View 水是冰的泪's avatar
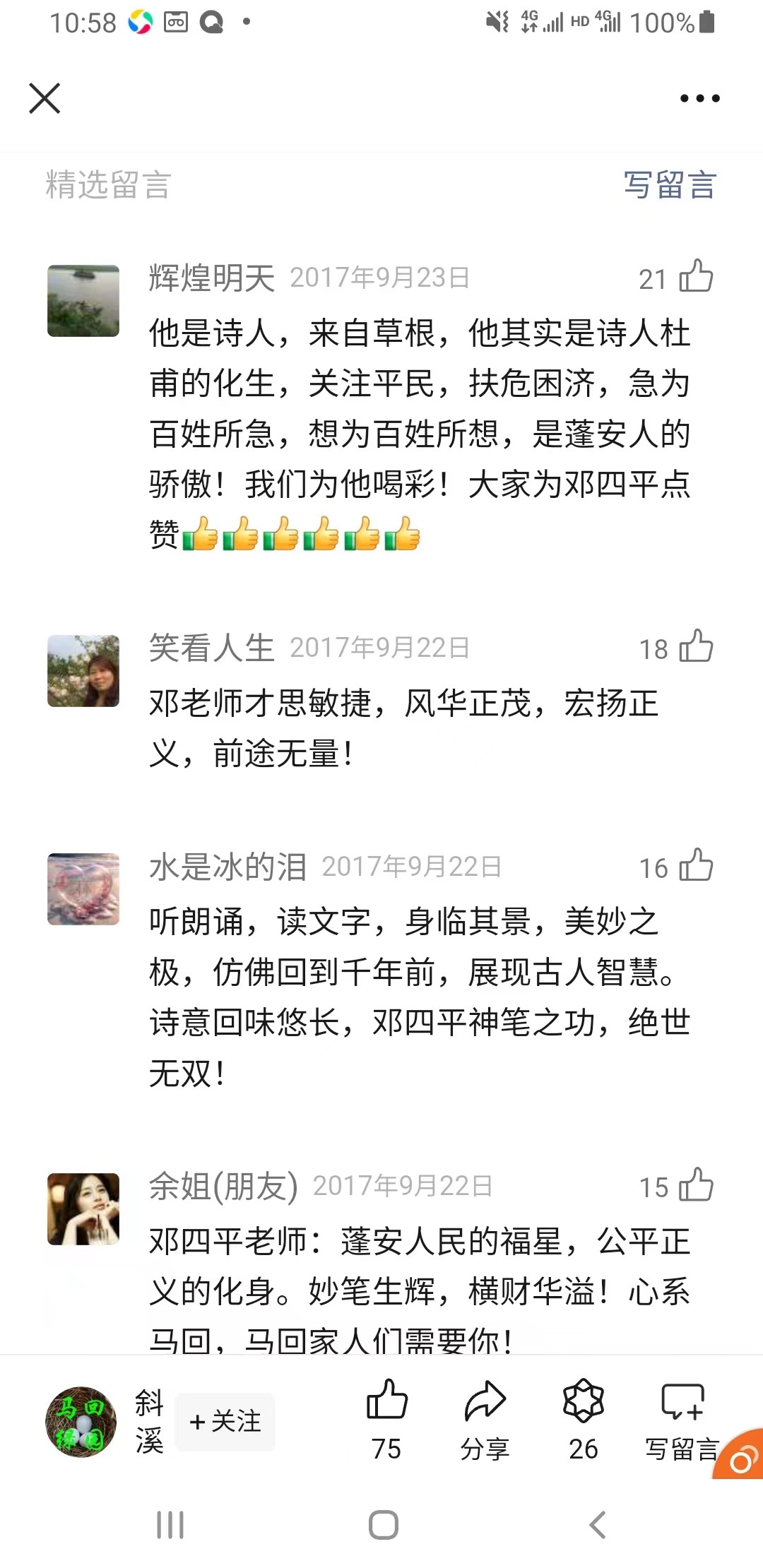 click(x=83, y=889)
